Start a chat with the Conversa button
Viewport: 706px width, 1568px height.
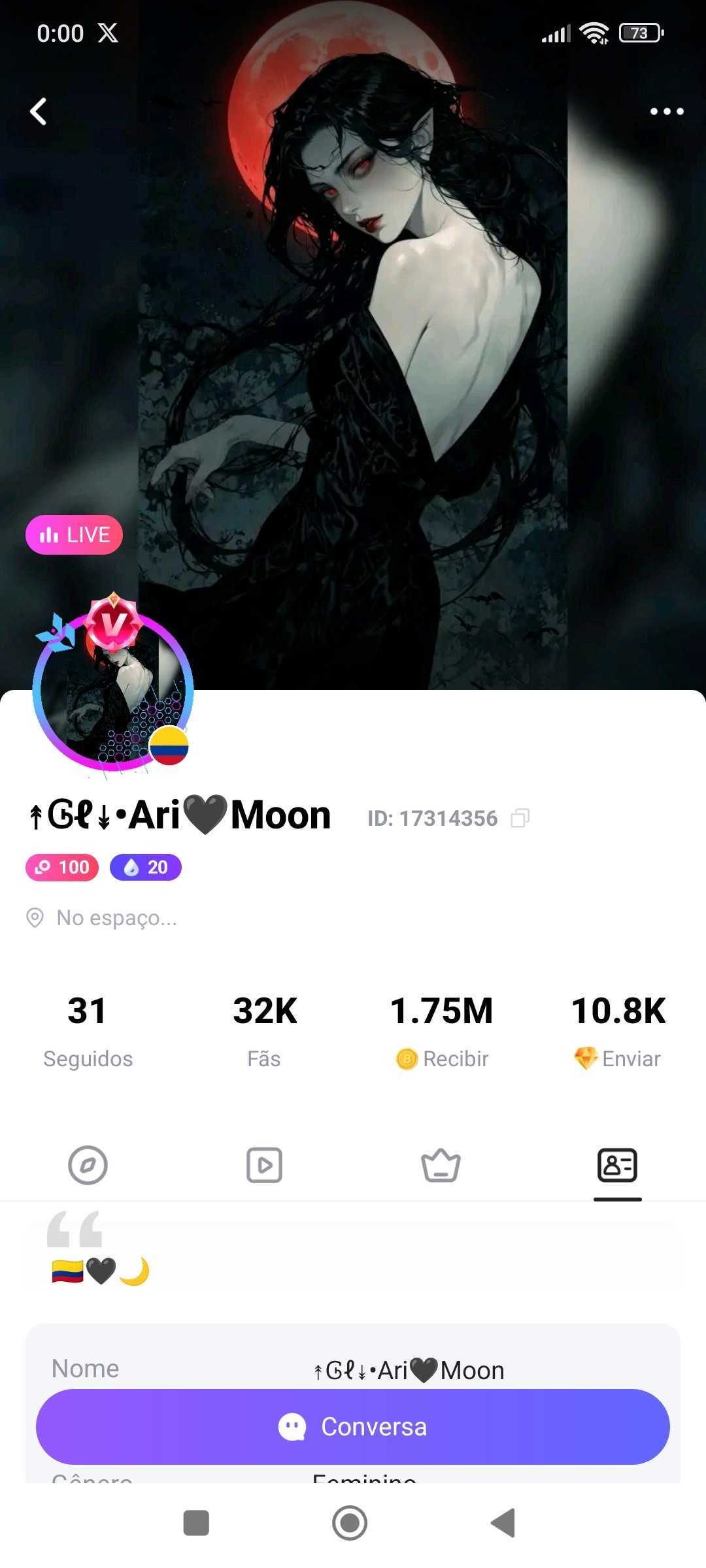click(x=353, y=1427)
